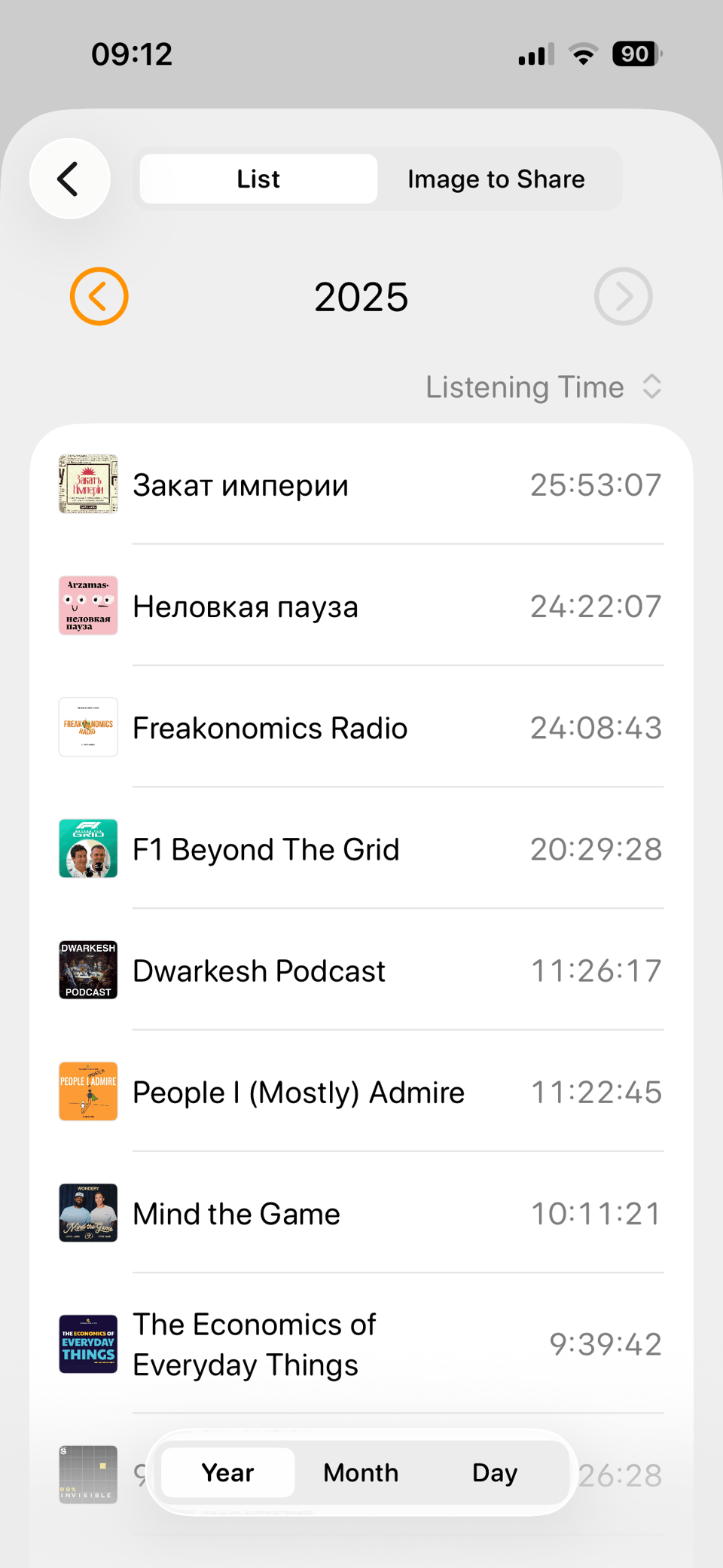Switch to Month view
The image size is (723, 1568).
point(361,1472)
